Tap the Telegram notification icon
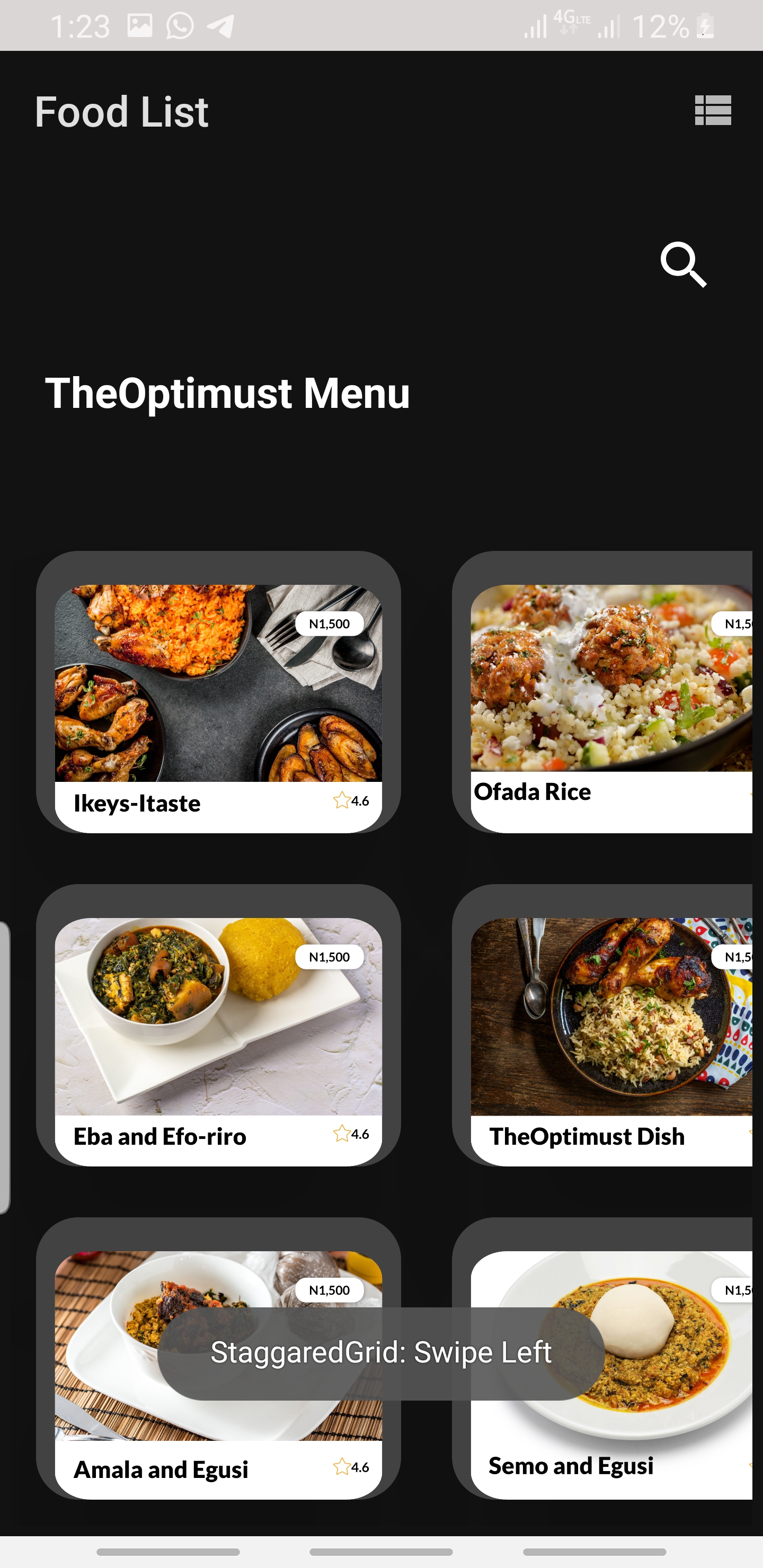The height and width of the screenshot is (1568, 763). click(x=221, y=24)
